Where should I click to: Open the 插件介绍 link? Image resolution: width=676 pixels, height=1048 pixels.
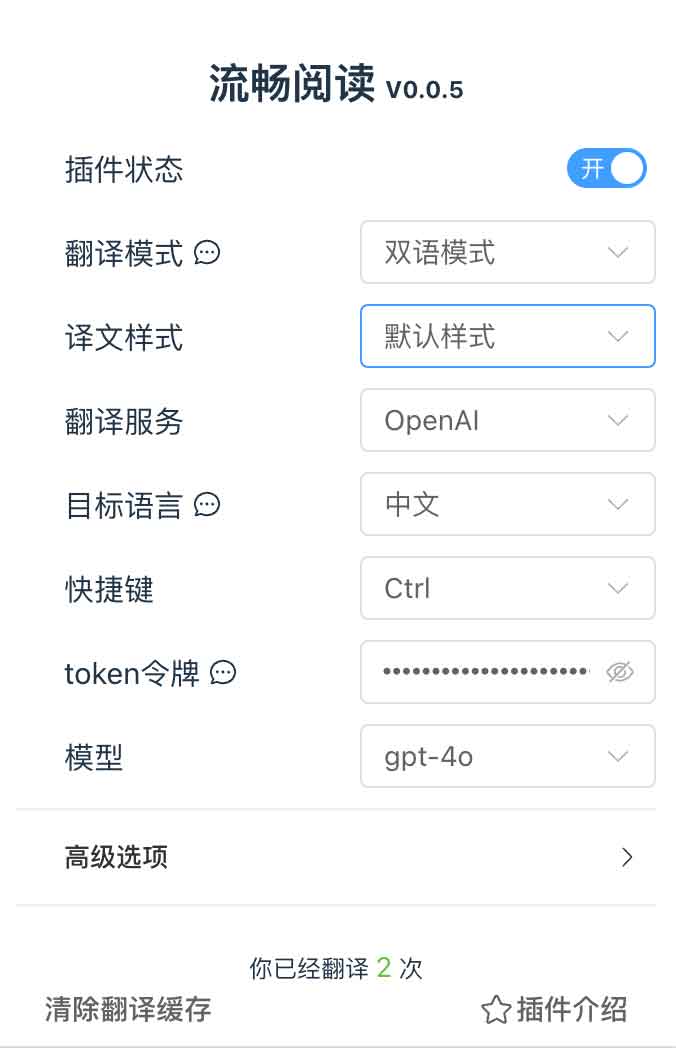point(555,1010)
